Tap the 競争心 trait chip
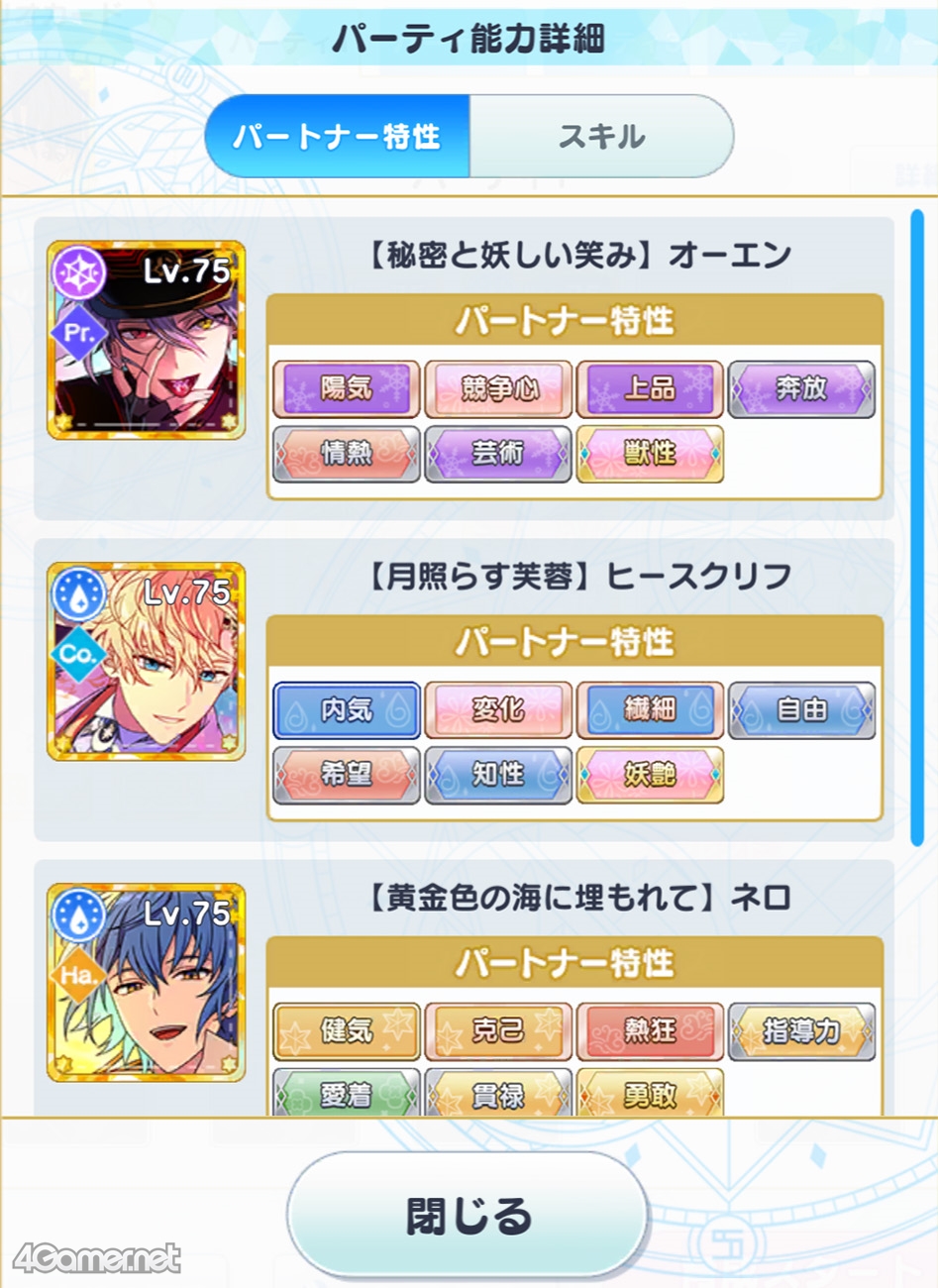This screenshot has width=938, height=1288. tap(498, 388)
